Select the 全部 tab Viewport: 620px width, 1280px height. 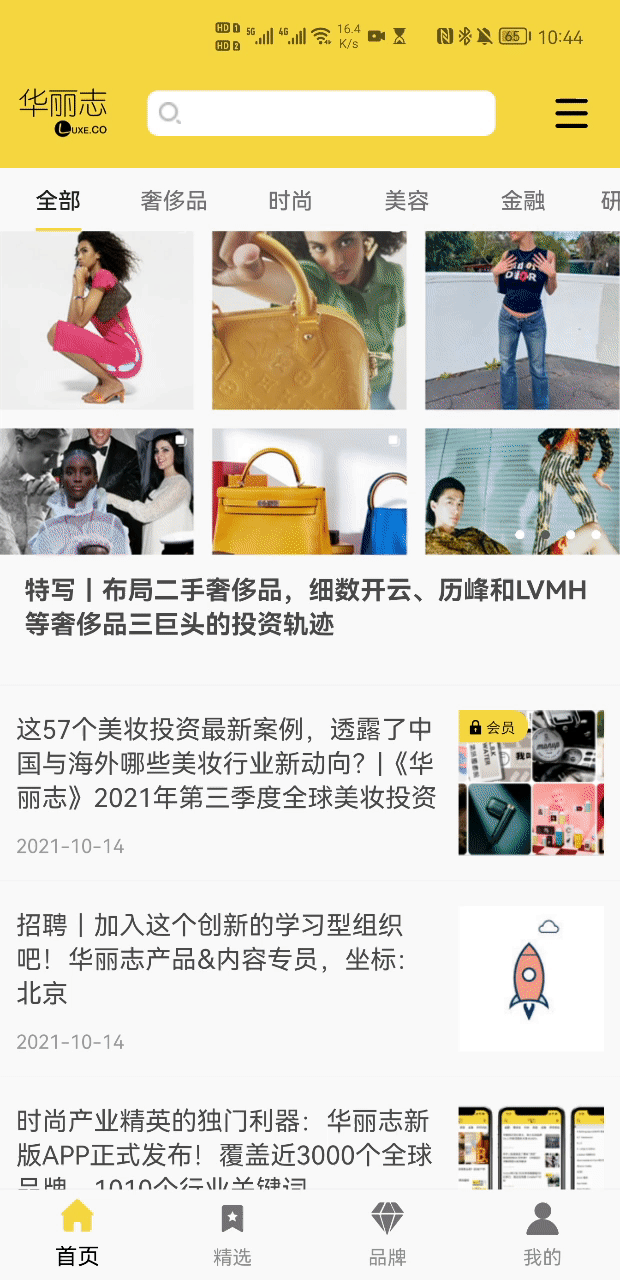58,201
